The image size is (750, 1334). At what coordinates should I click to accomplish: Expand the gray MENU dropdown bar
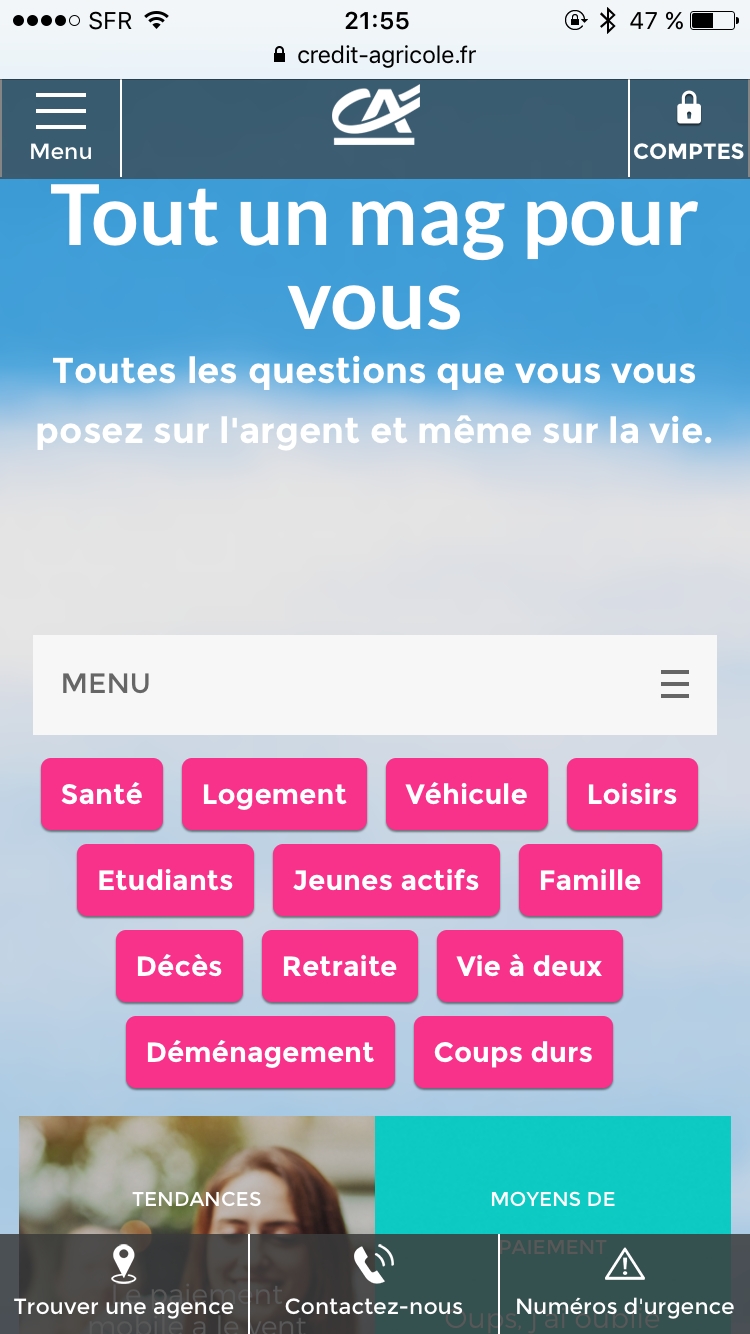pyautogui.click(x=375, y=685)
